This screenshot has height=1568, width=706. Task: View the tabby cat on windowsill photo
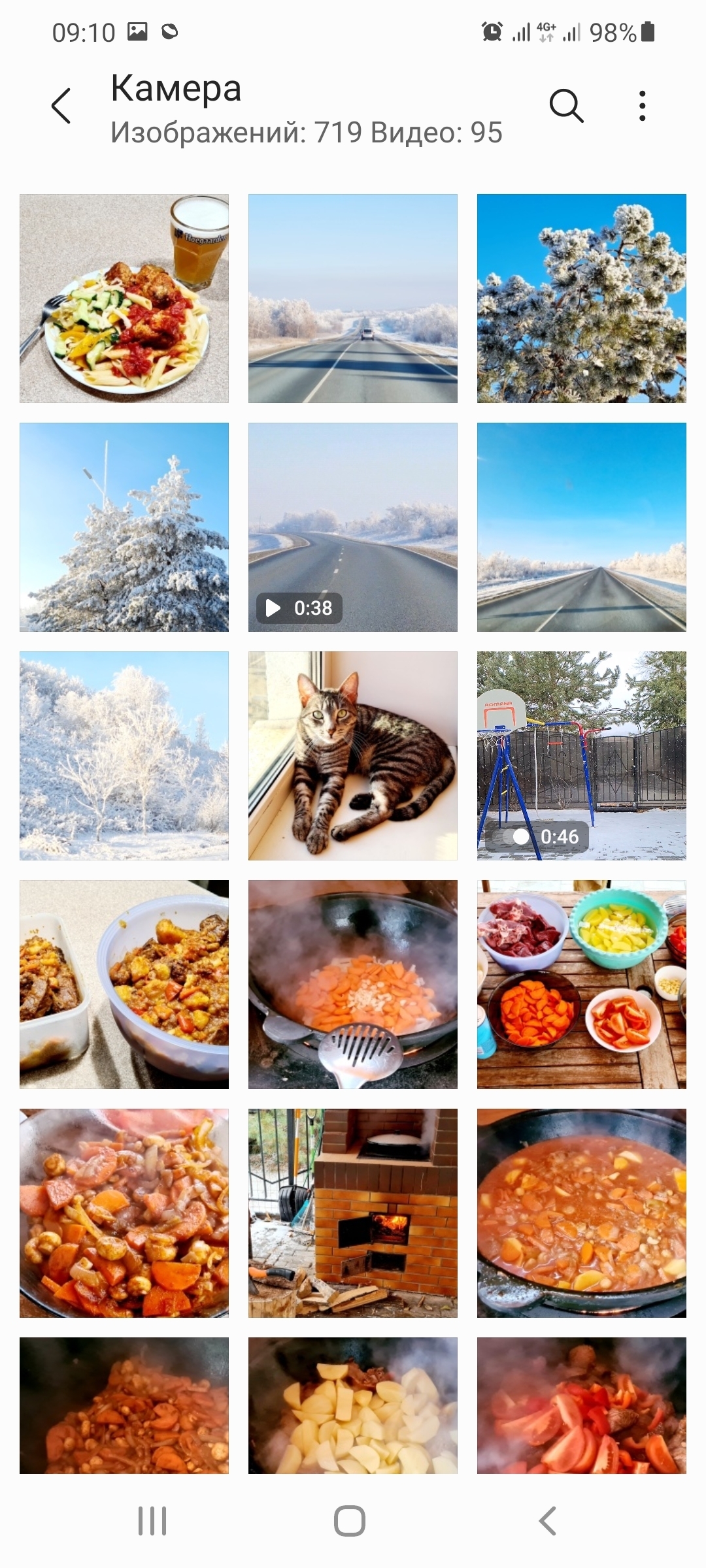[x=353, y=756]
